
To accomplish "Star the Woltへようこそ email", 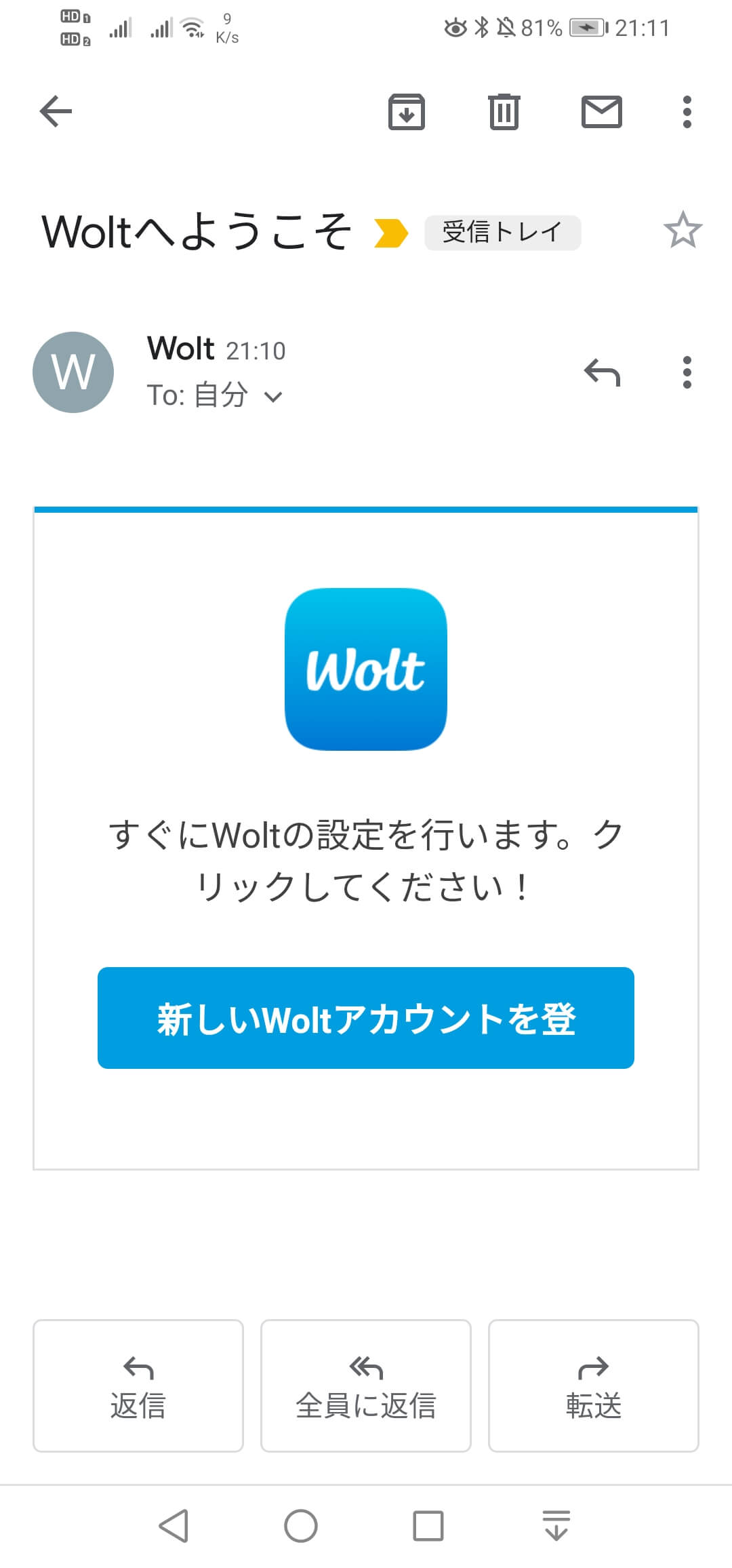I will [682, 231].
